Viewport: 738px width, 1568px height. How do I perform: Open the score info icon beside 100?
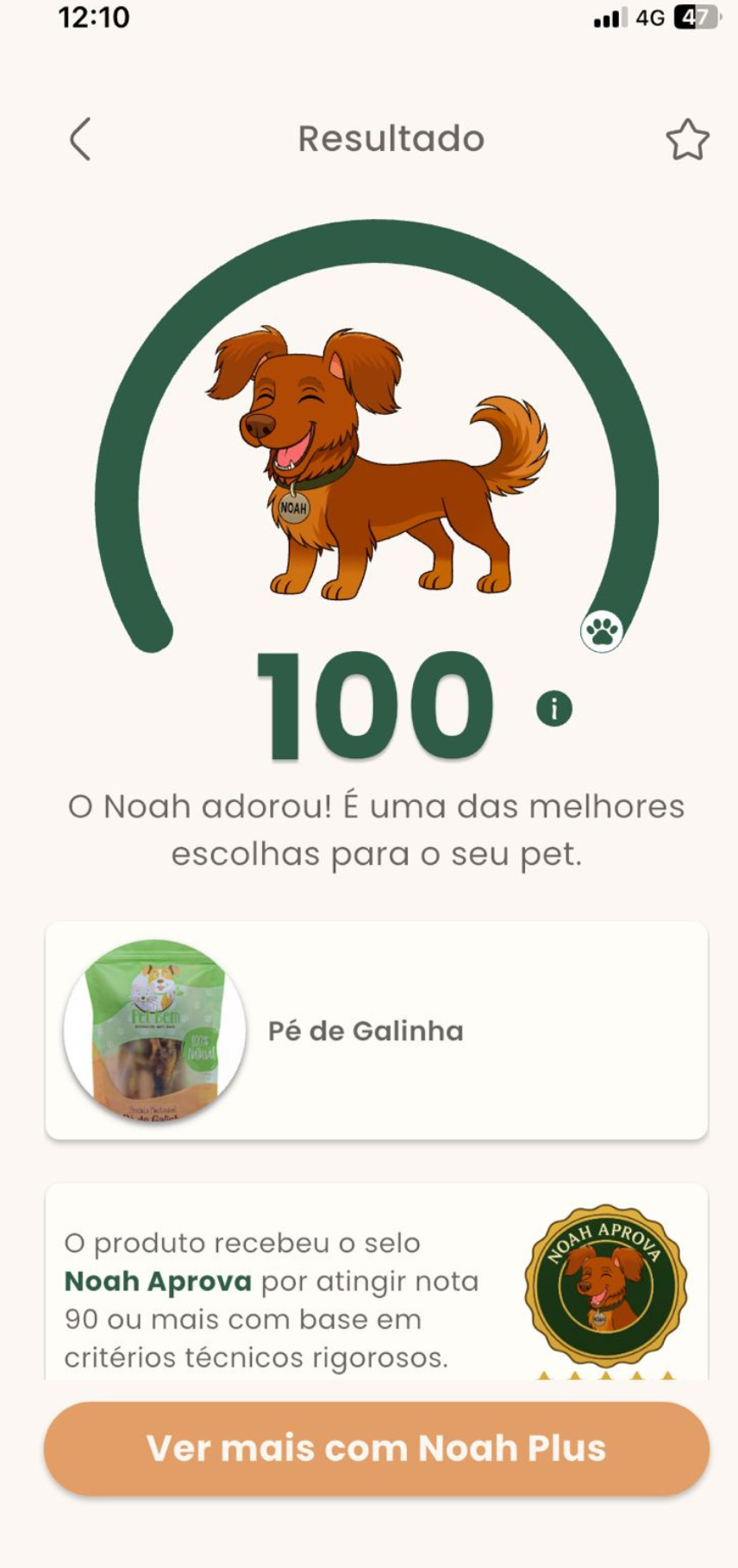[553, 708]
